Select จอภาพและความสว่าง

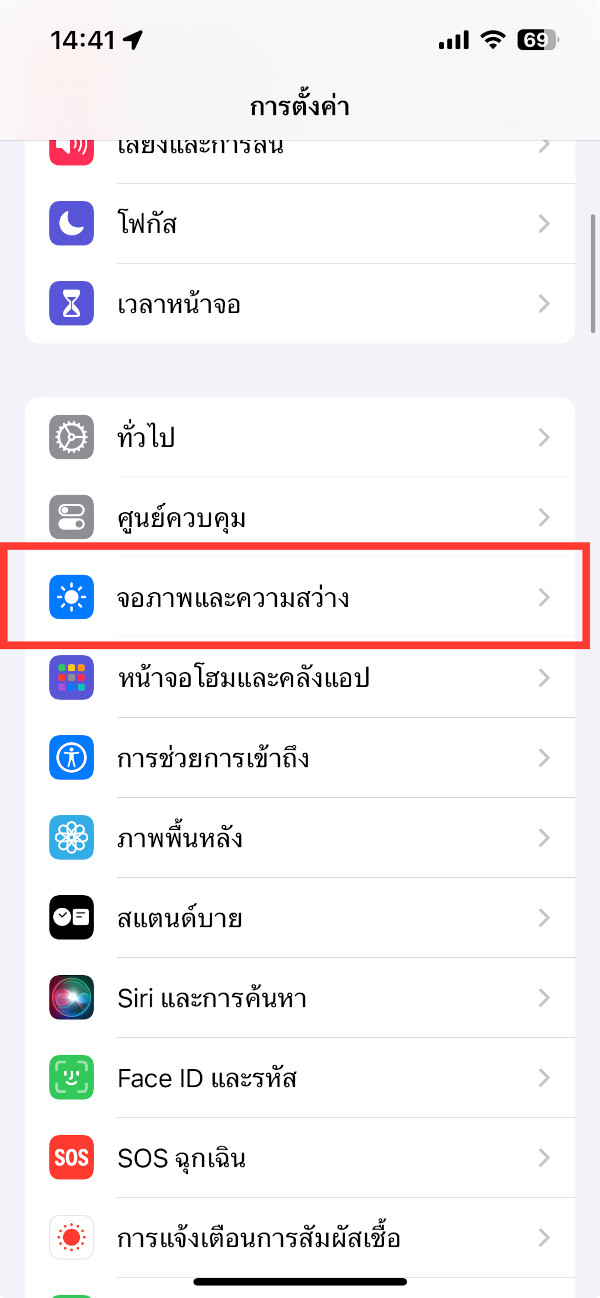pos(300,598)
